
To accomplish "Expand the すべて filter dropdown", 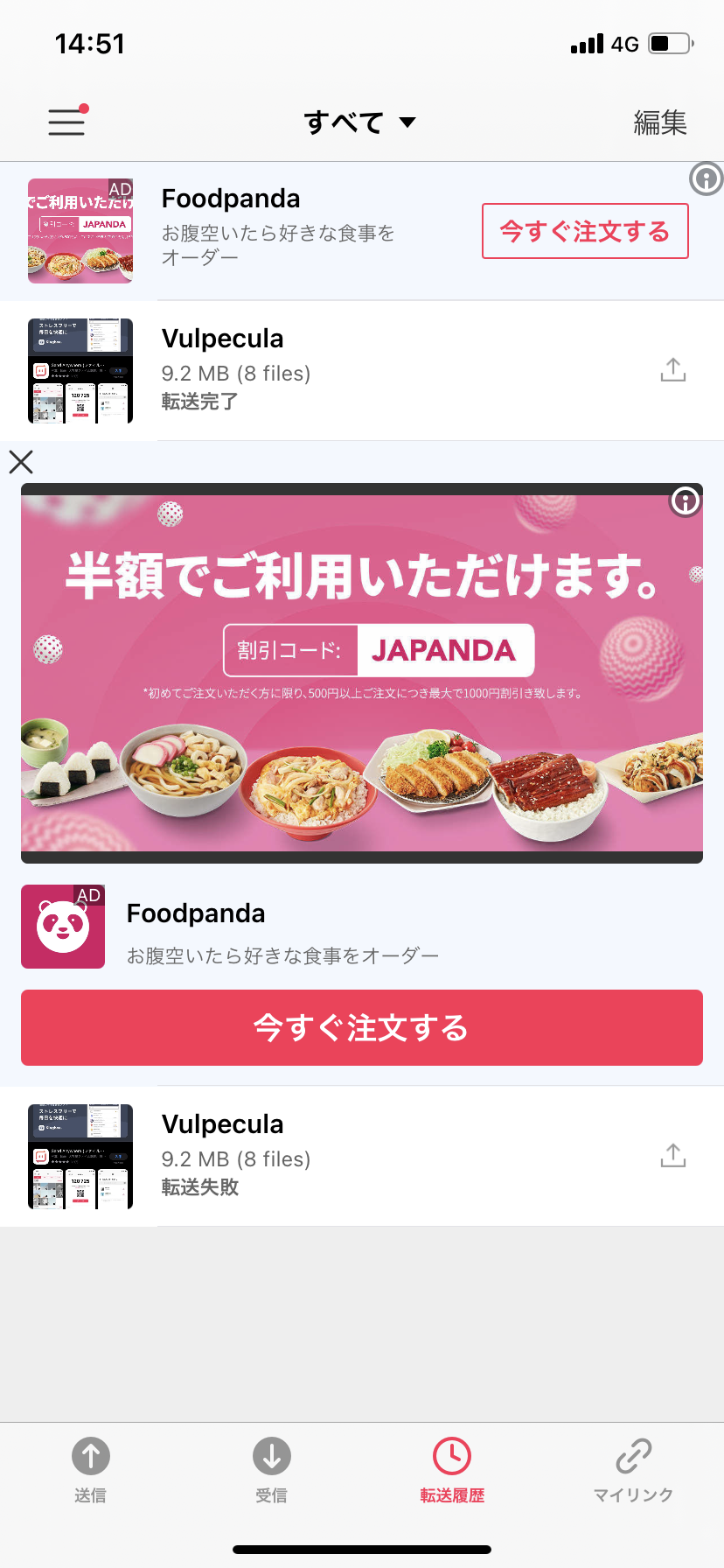I will click(359, 122).
